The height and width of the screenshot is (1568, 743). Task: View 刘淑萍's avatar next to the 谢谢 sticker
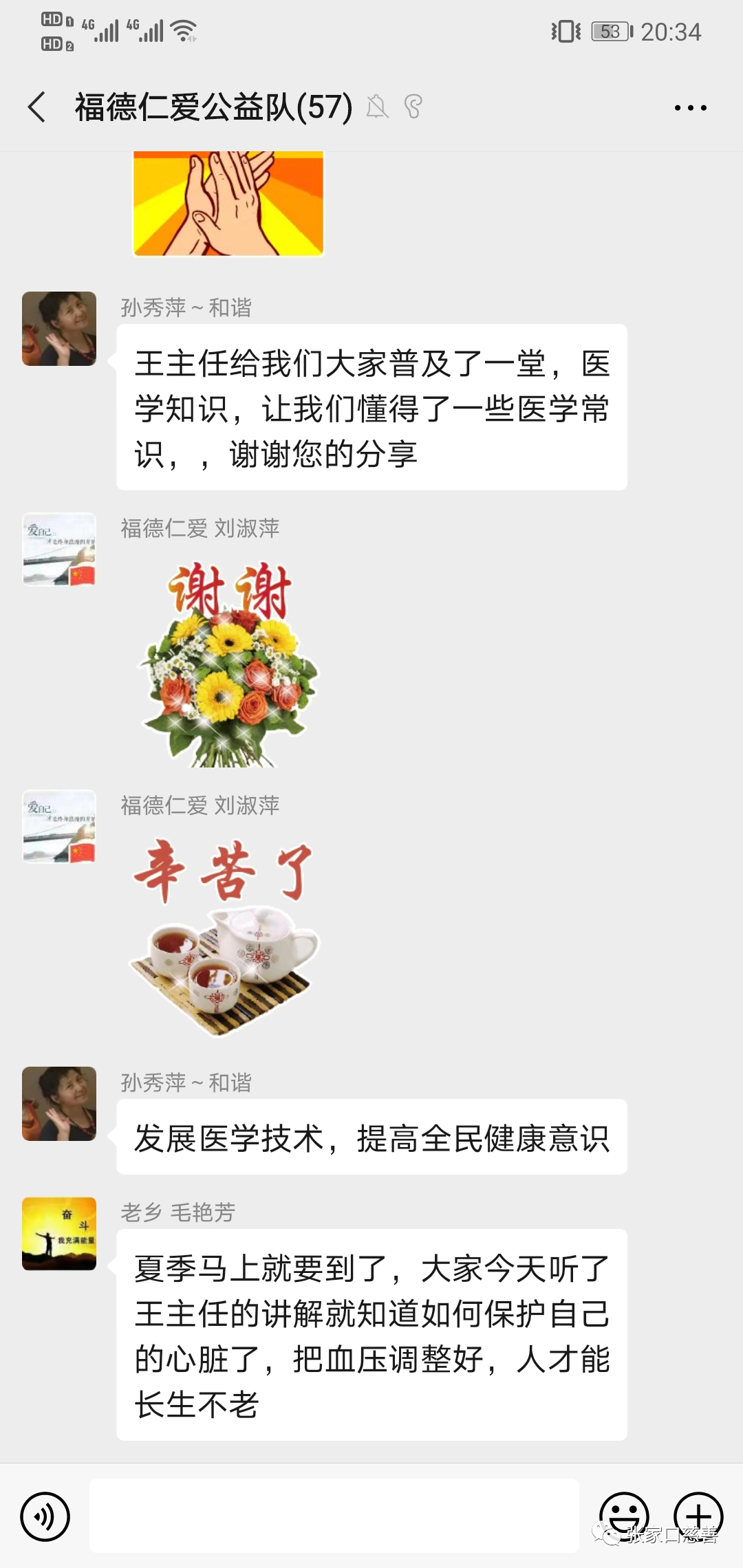59,549
